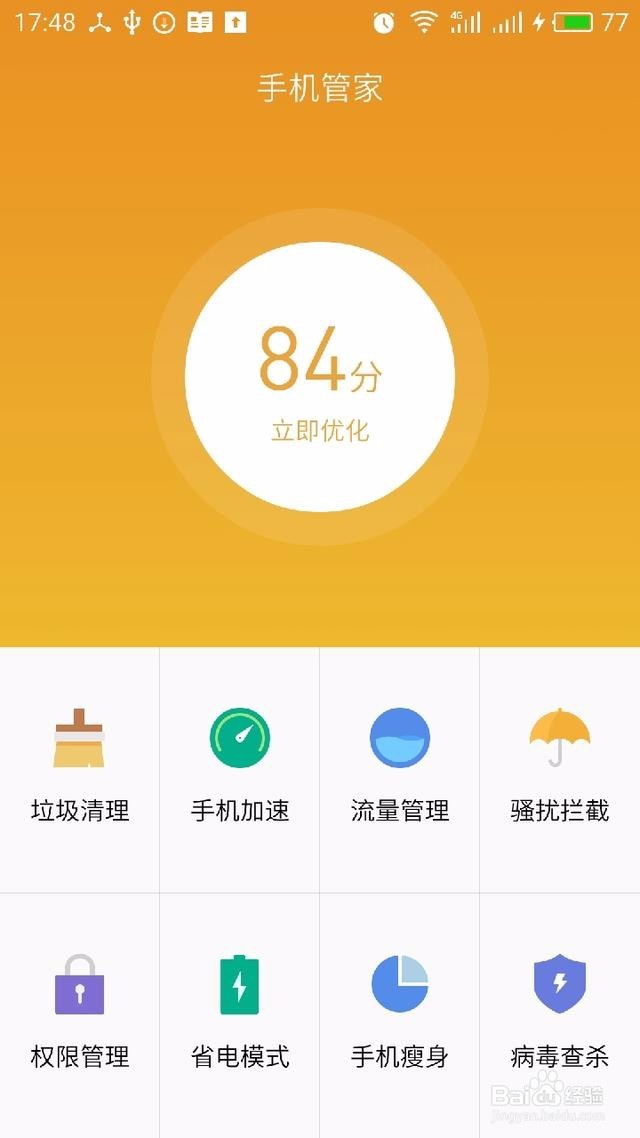Tap the 84分 立即优化 circle

click(x=320, y=377)
